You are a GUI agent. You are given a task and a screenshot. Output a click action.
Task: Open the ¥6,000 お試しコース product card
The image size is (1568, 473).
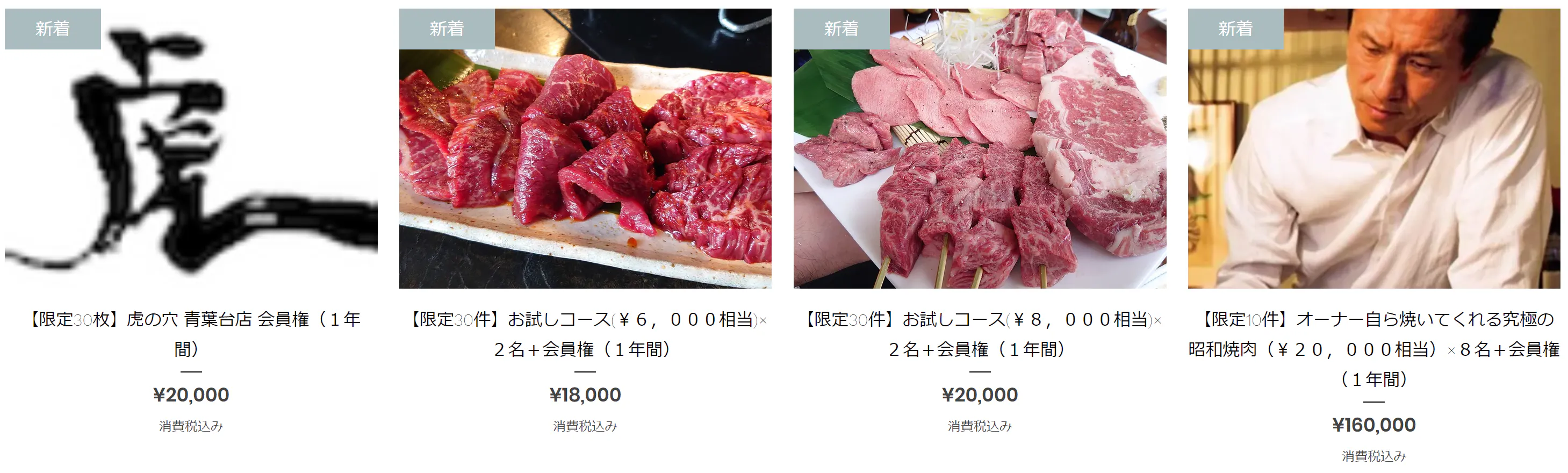click(585, 149)
